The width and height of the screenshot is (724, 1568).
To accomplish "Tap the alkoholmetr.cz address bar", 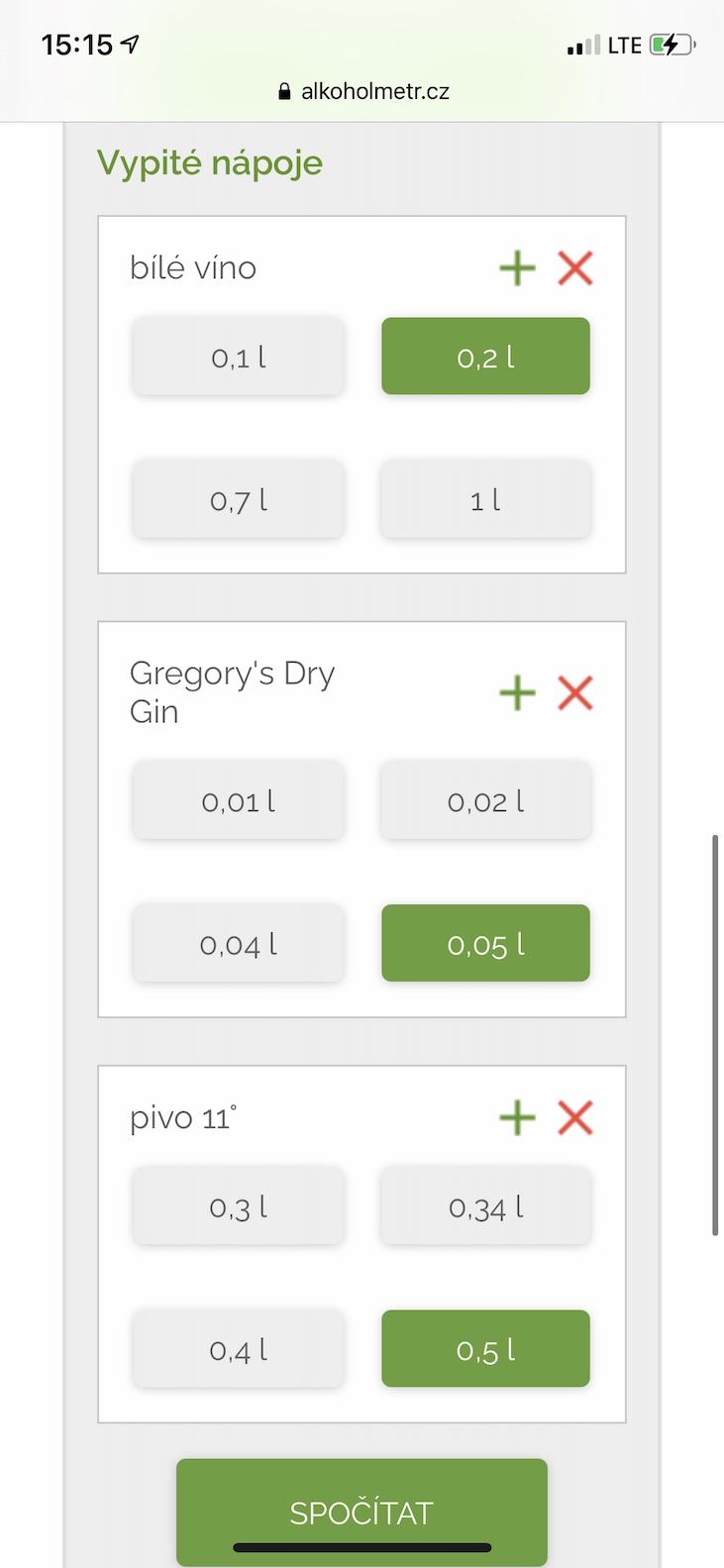I will pyautogui.click(x=362, y=91).
